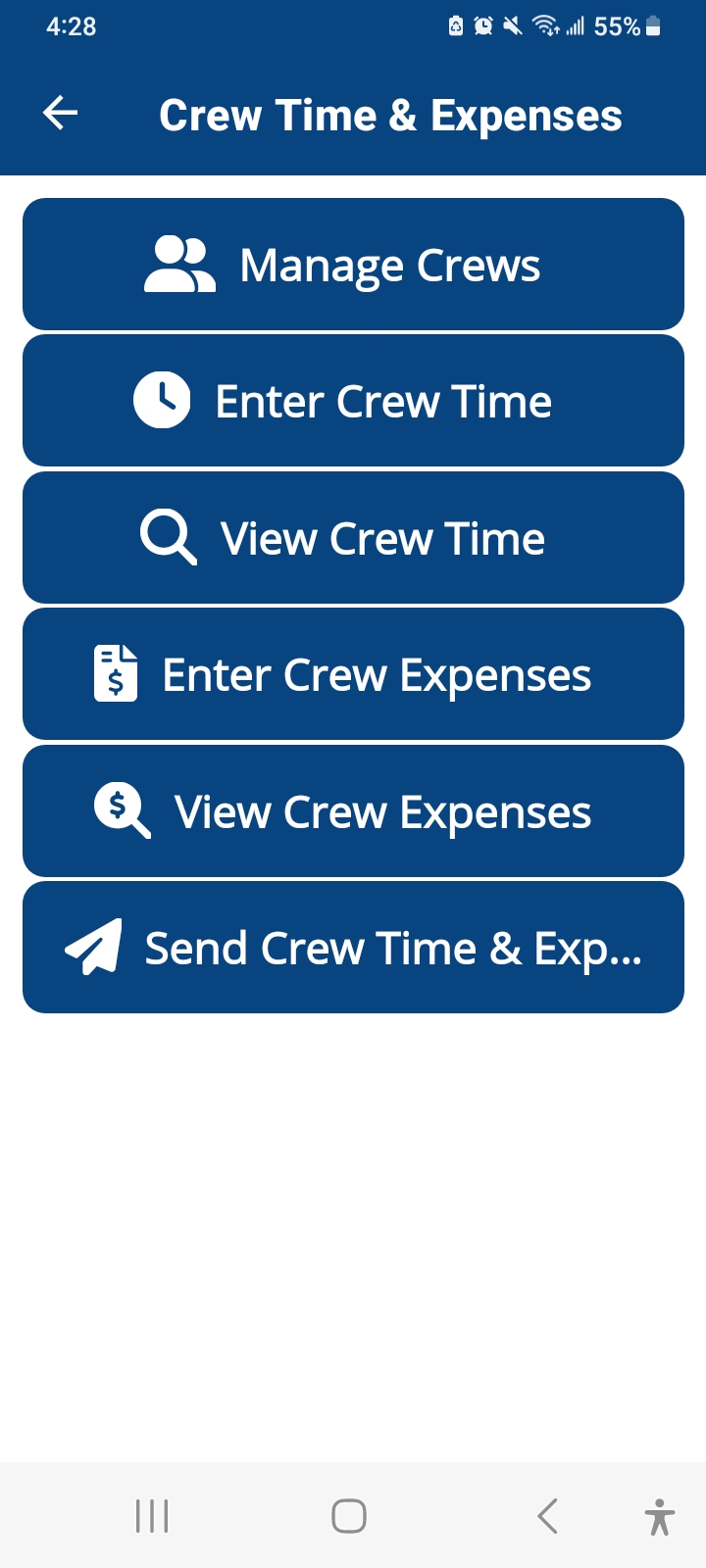Tap Send Crew Time & Expenses button
This screenshot has width=706, height=1568.
(x=353, y=948)
